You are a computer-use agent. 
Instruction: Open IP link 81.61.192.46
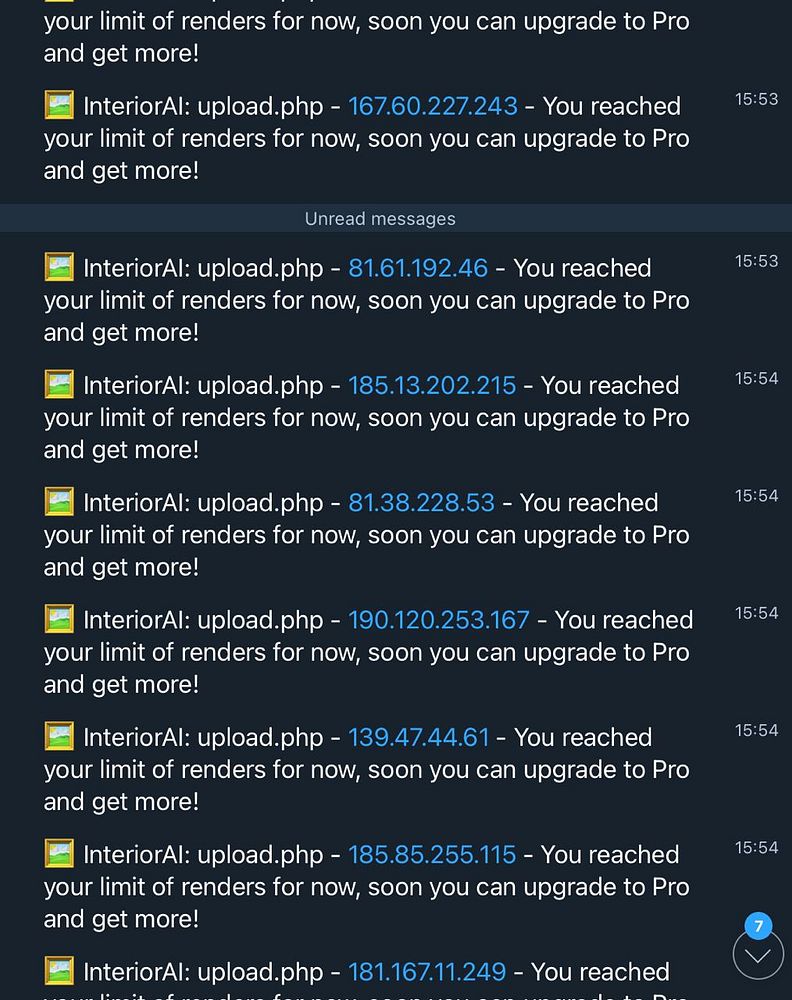coord(417,268)
